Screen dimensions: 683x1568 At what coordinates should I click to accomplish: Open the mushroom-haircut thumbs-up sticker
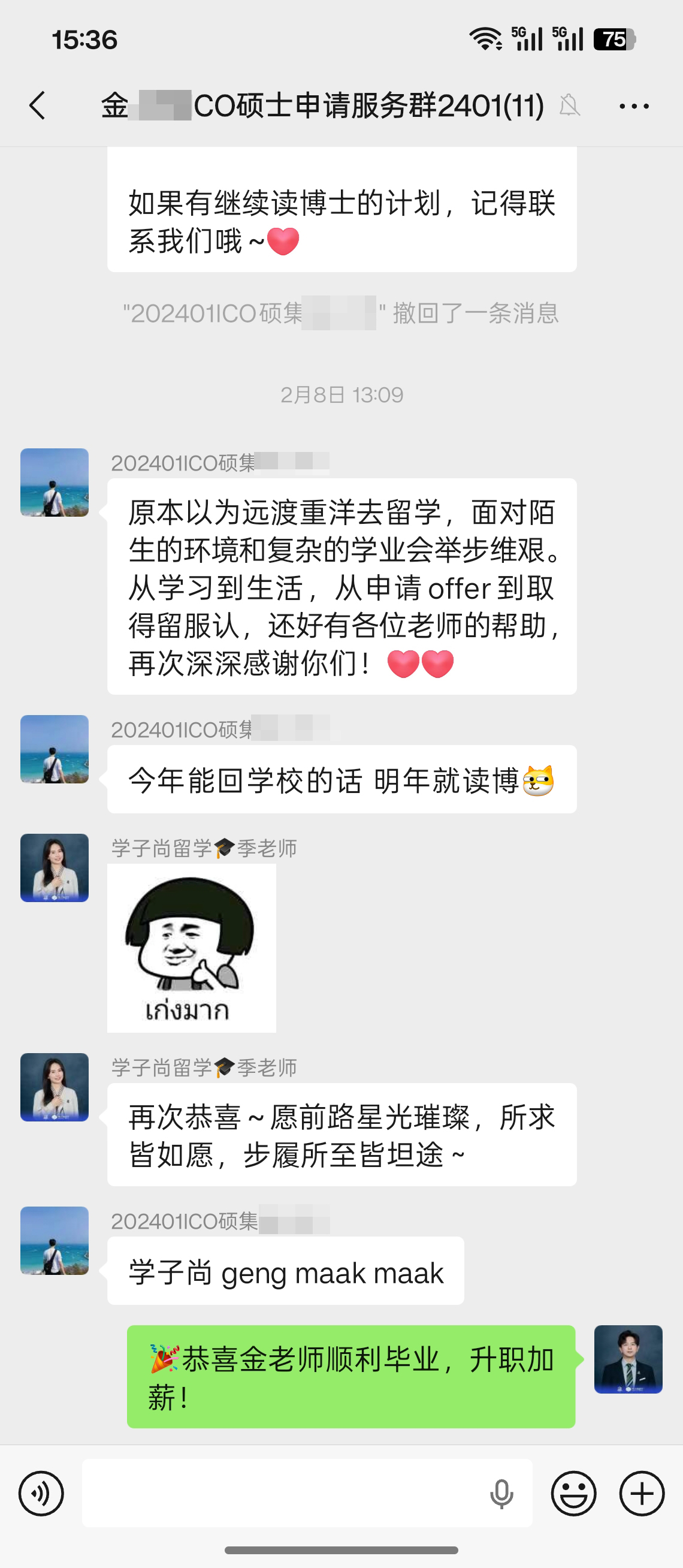click(192, 948)
